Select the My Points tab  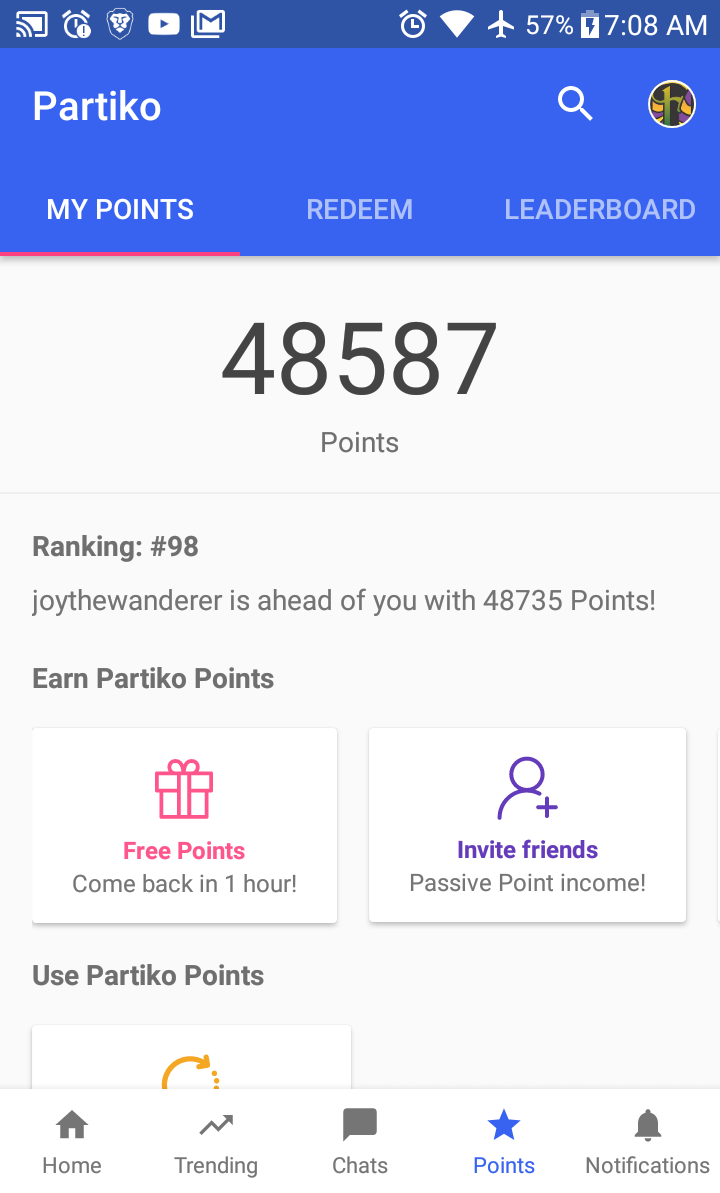[120, 210]
